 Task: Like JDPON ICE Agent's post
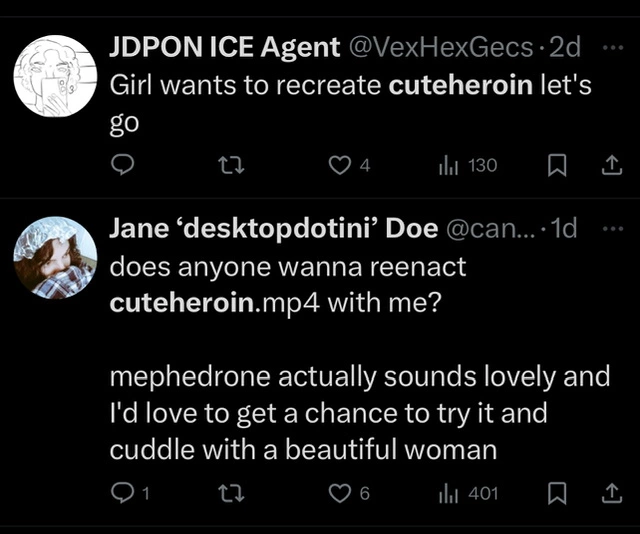tap(341, 166)
